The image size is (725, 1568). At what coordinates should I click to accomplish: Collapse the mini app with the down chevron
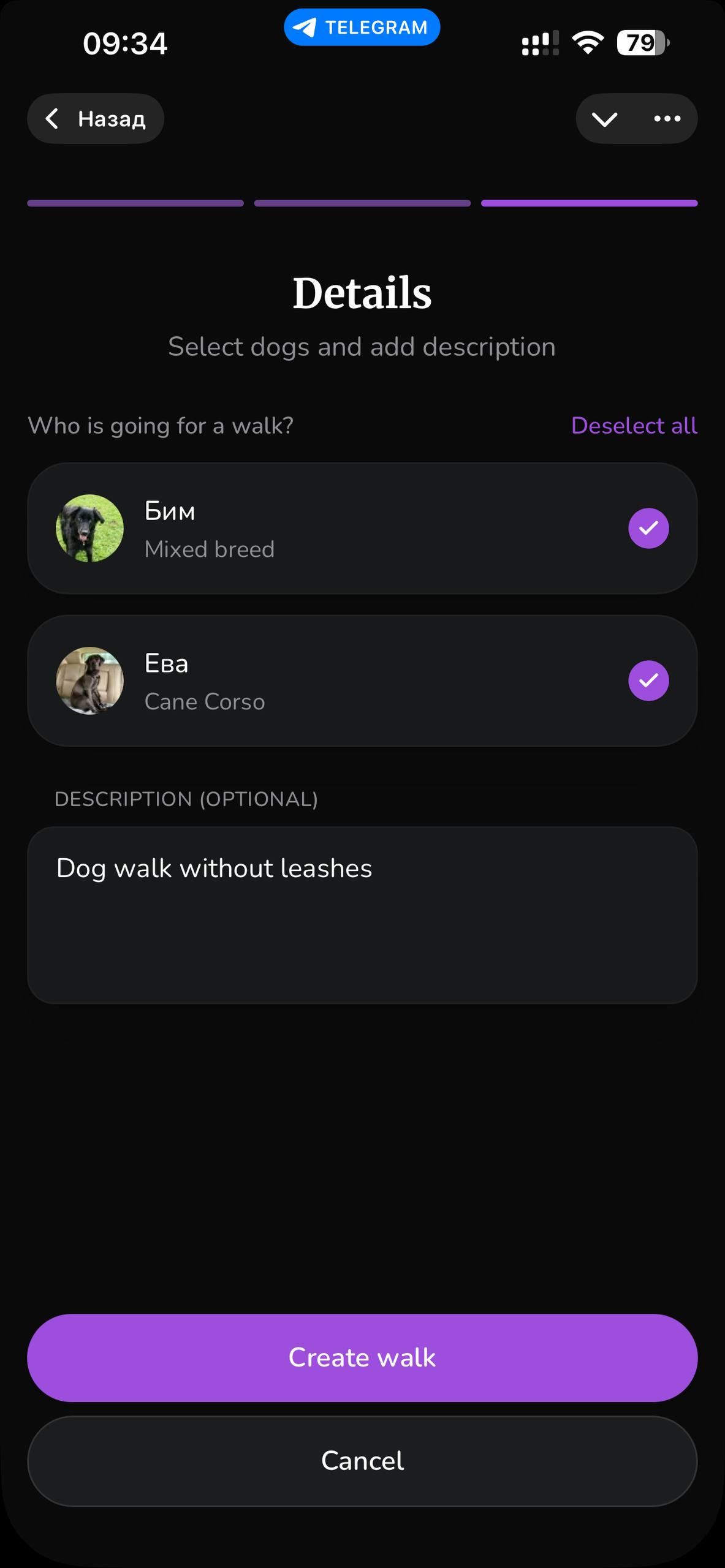pos(605,118)
